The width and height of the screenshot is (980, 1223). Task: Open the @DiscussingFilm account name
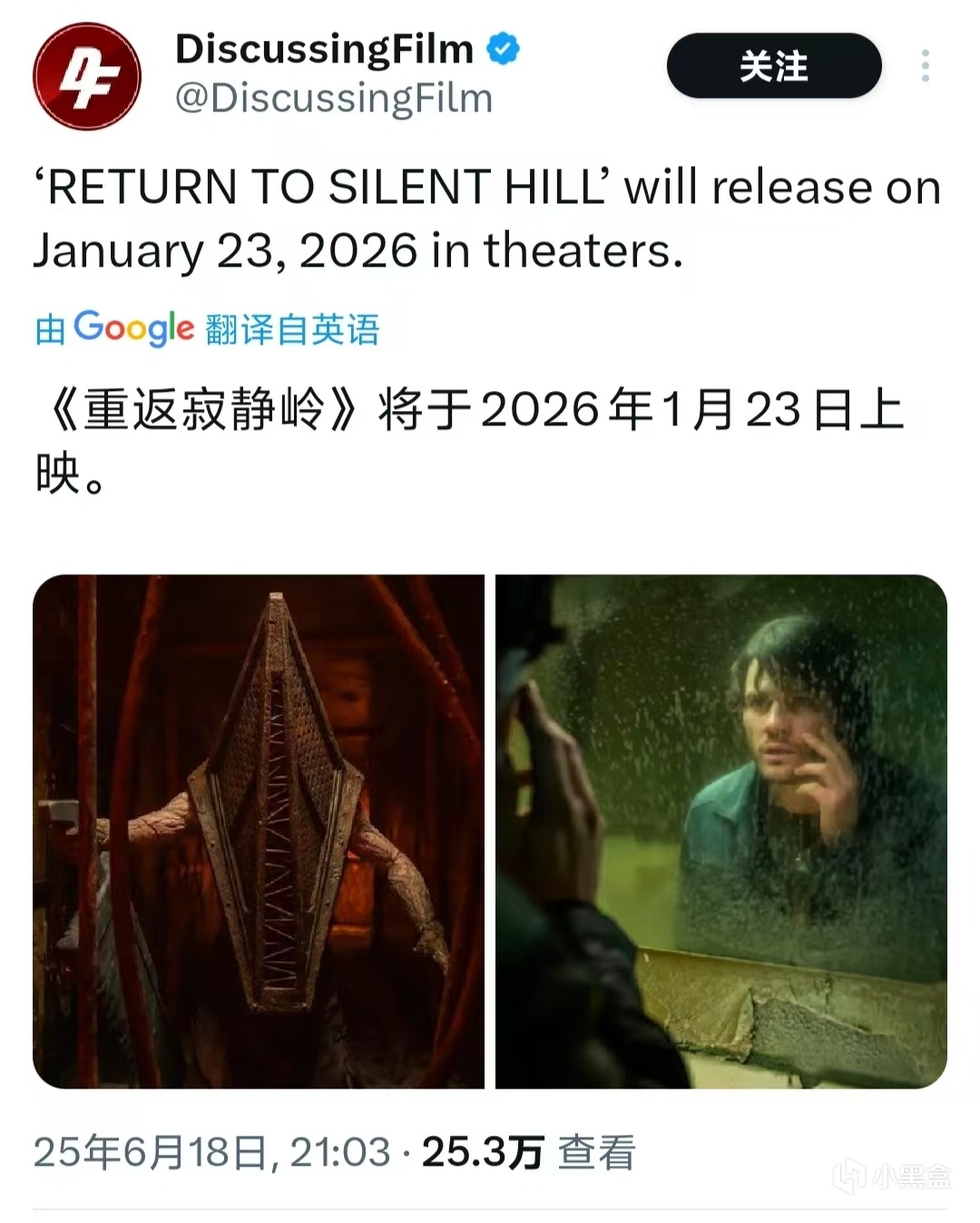tap(334, 98)
